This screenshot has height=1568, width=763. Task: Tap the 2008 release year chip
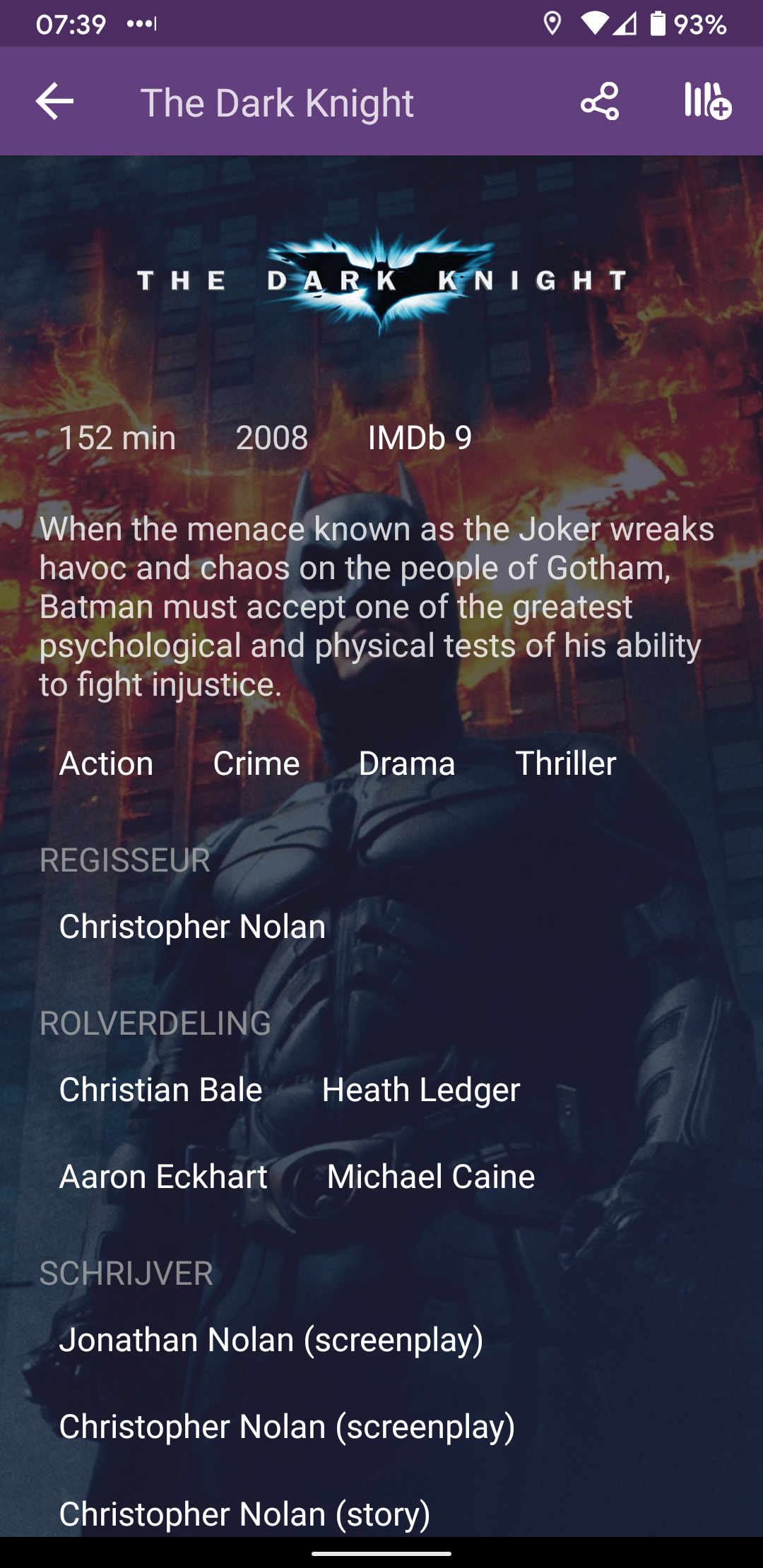point(272,438)
